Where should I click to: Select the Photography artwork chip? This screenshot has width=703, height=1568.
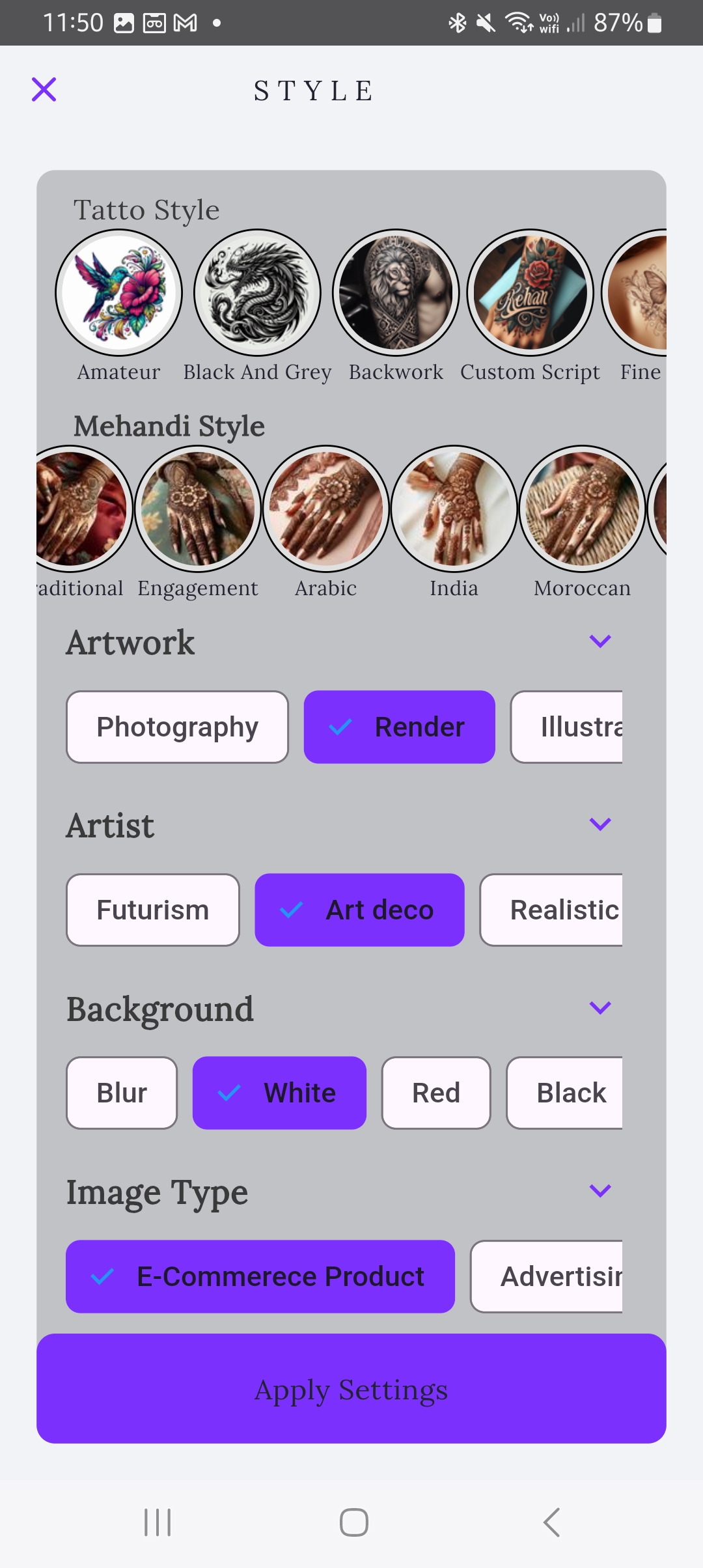(177, 727)
